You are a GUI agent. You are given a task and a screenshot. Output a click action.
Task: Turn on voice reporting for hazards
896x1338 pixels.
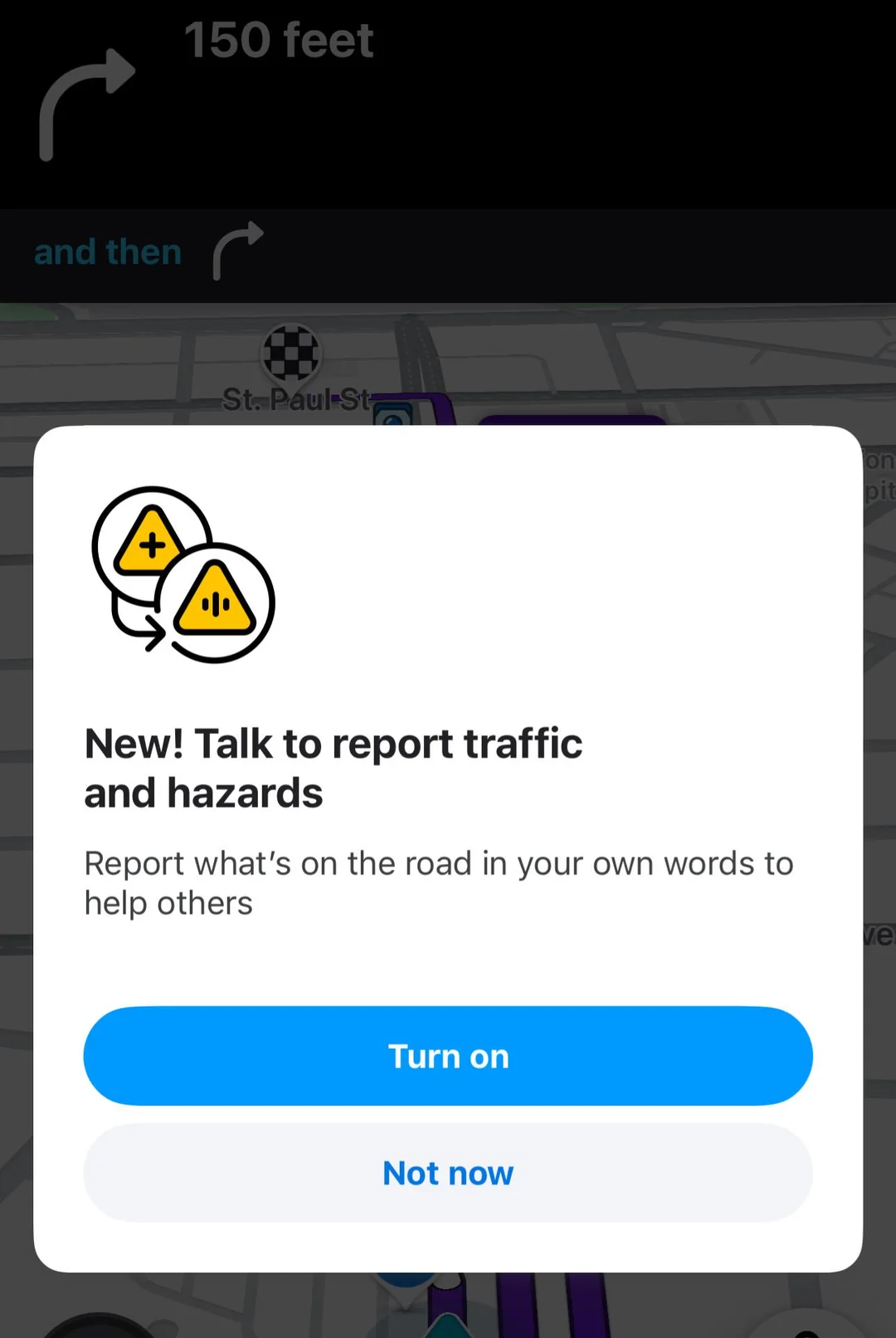click(448, 1056)
